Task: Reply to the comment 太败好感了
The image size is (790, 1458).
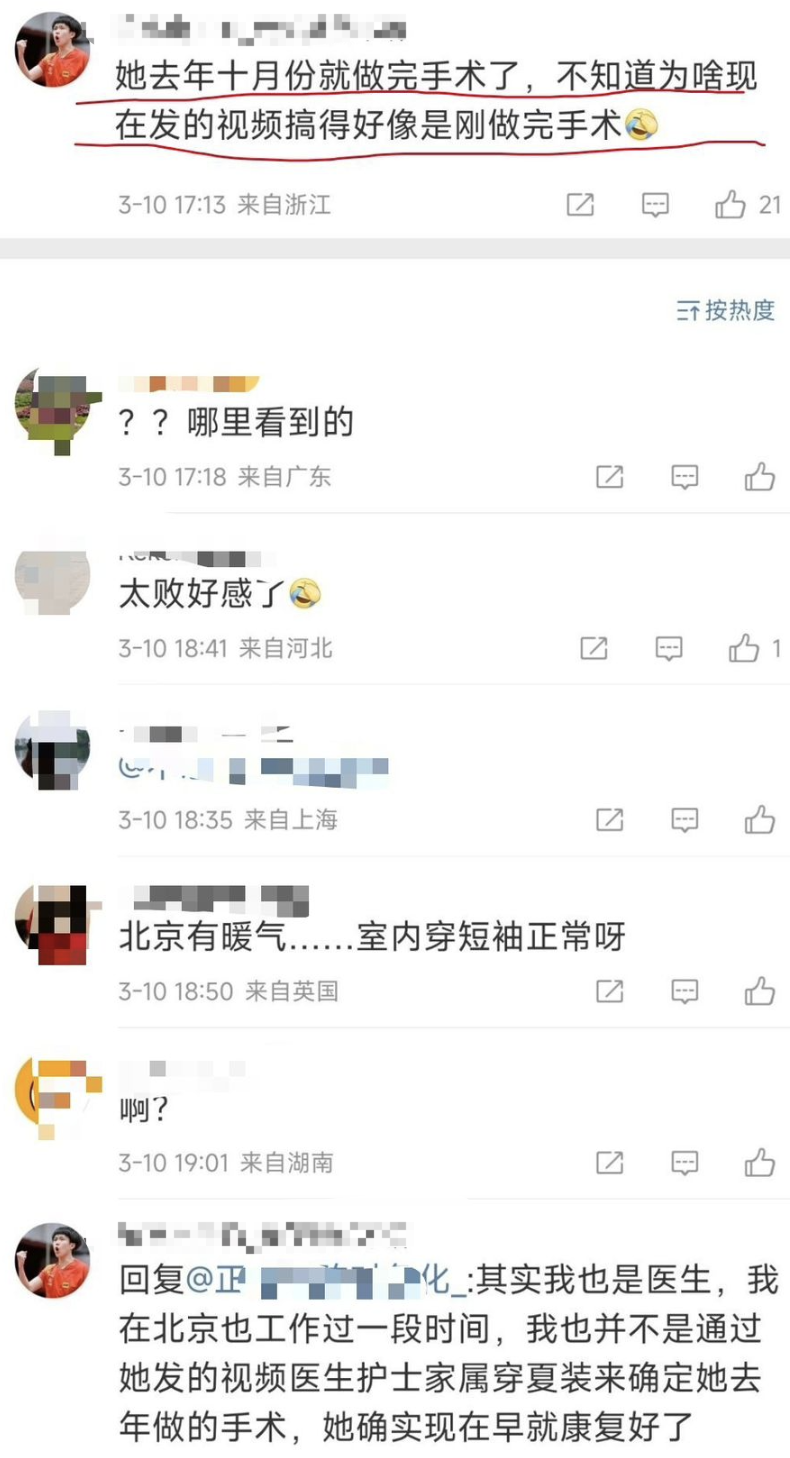Action: click(669, 649)
